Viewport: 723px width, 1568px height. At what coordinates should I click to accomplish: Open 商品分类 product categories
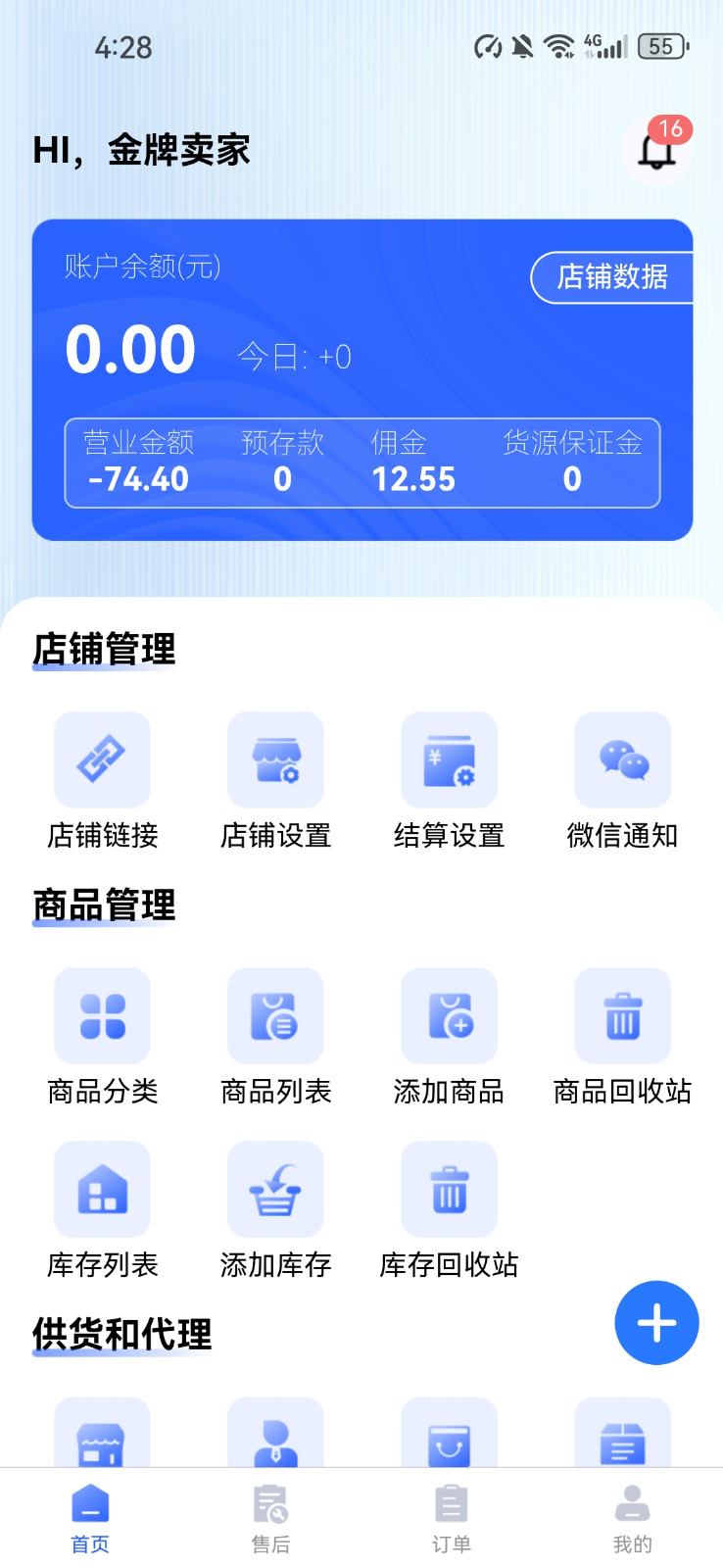[x=103, y=1037]
